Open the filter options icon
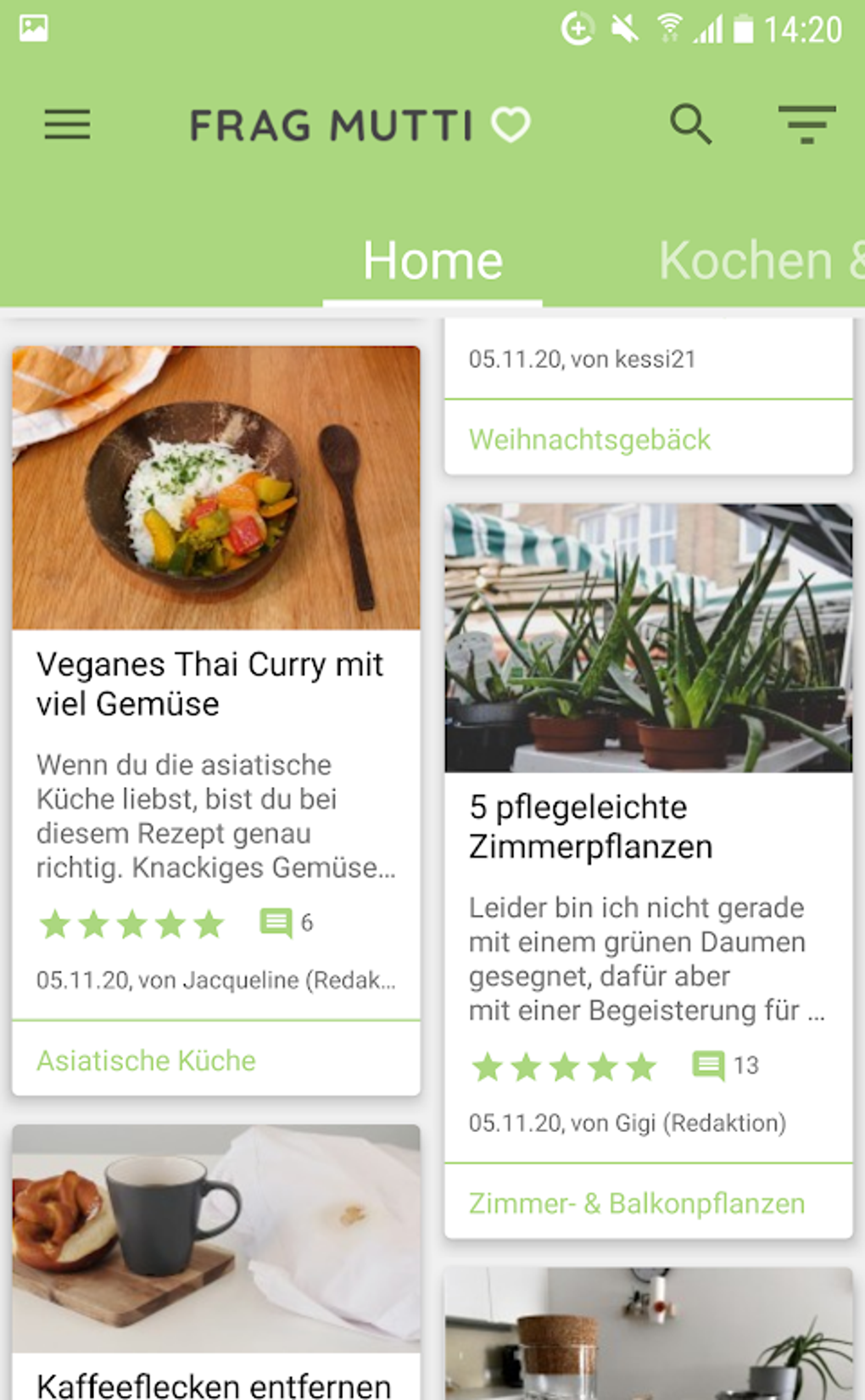The height and width of the screenshot is (1400, 865). (x=806, y=125)
